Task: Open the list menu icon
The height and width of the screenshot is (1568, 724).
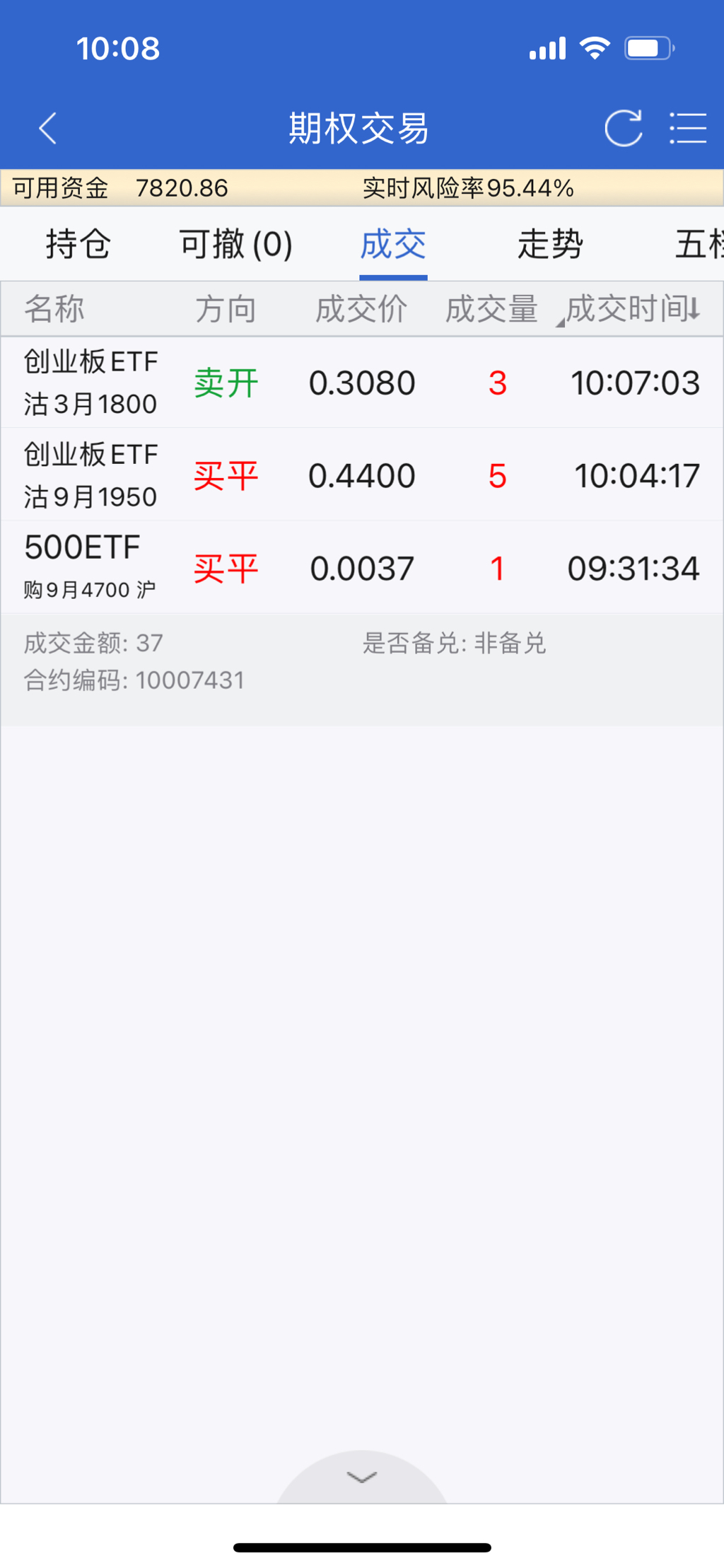Action: 688,129
